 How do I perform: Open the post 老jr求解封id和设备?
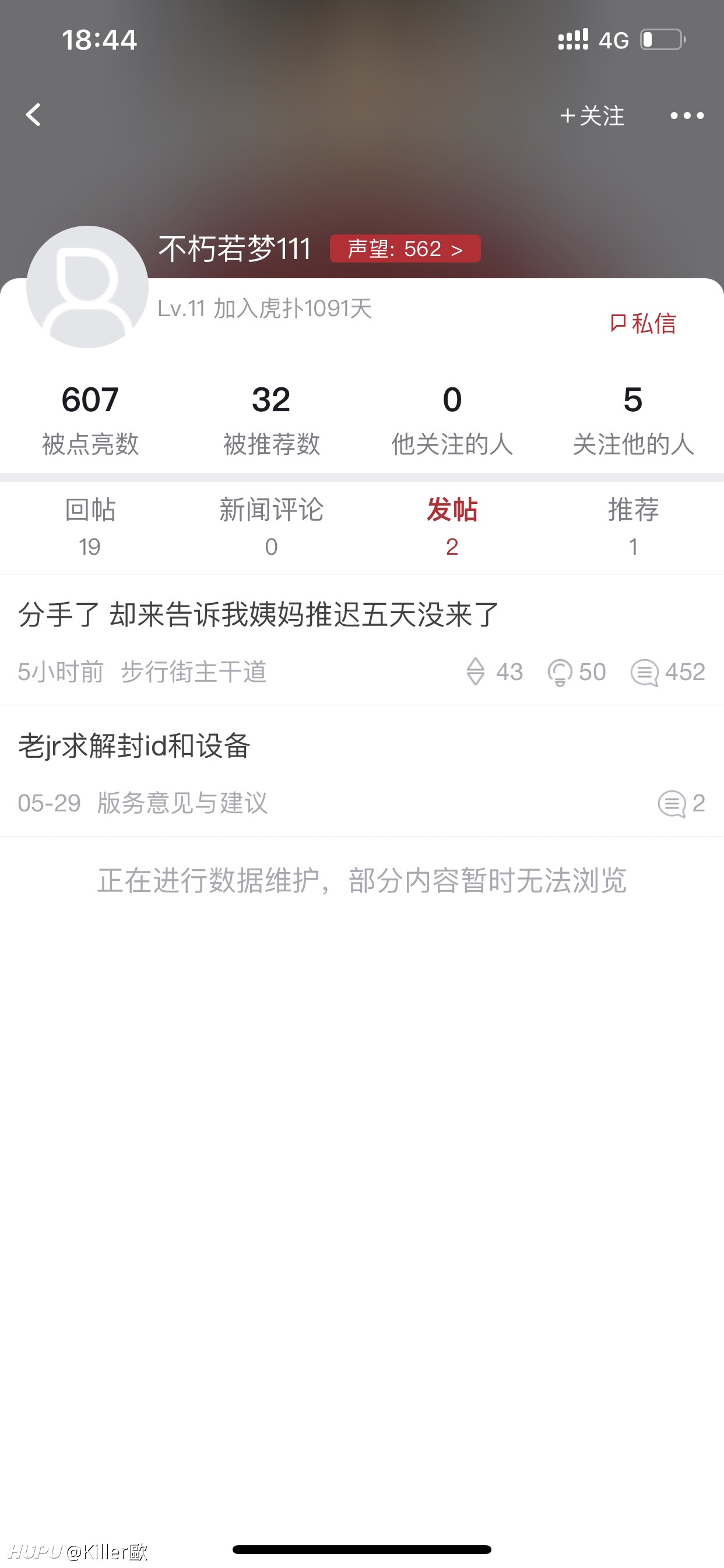pyautogui.click(x=135, y=746)
